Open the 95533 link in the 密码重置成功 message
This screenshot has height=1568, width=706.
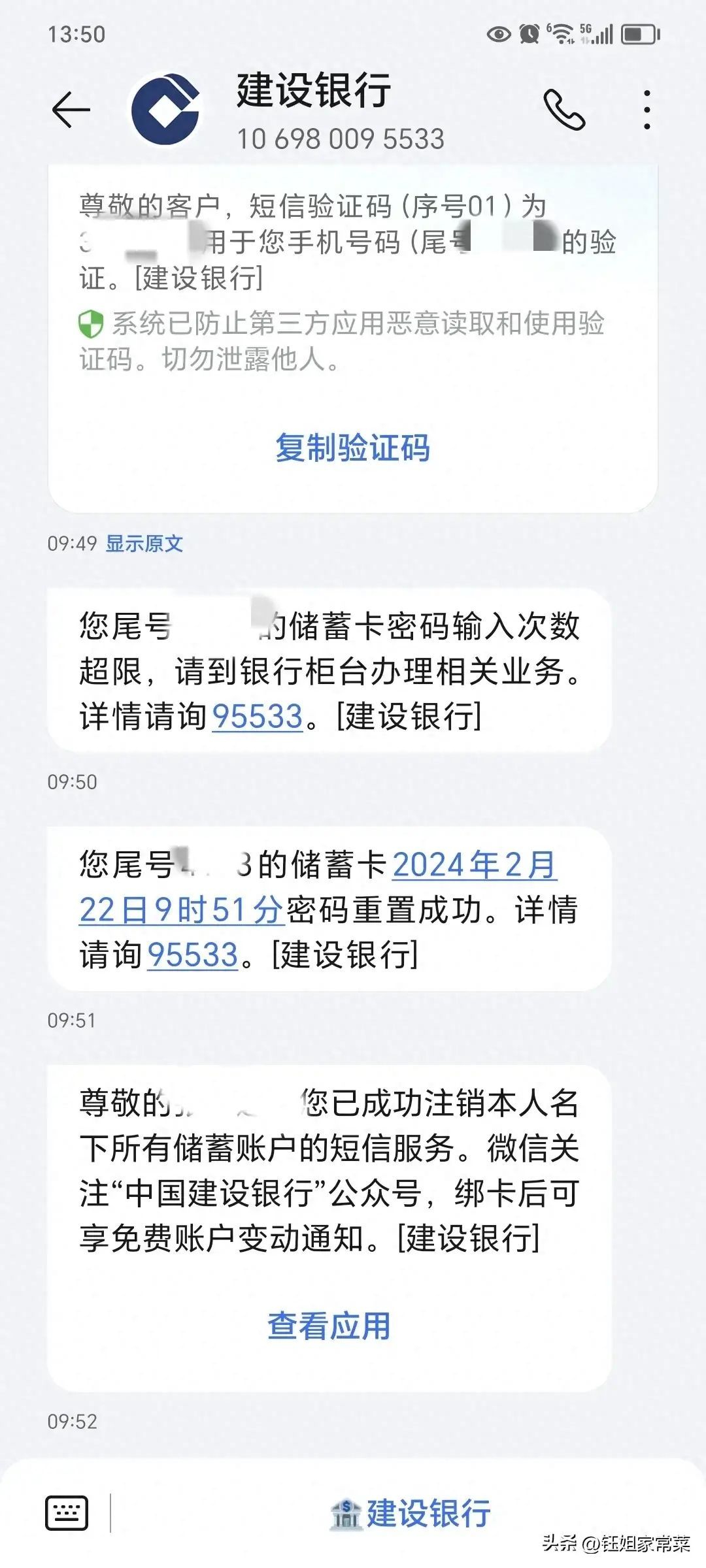[x=193, y=955]
